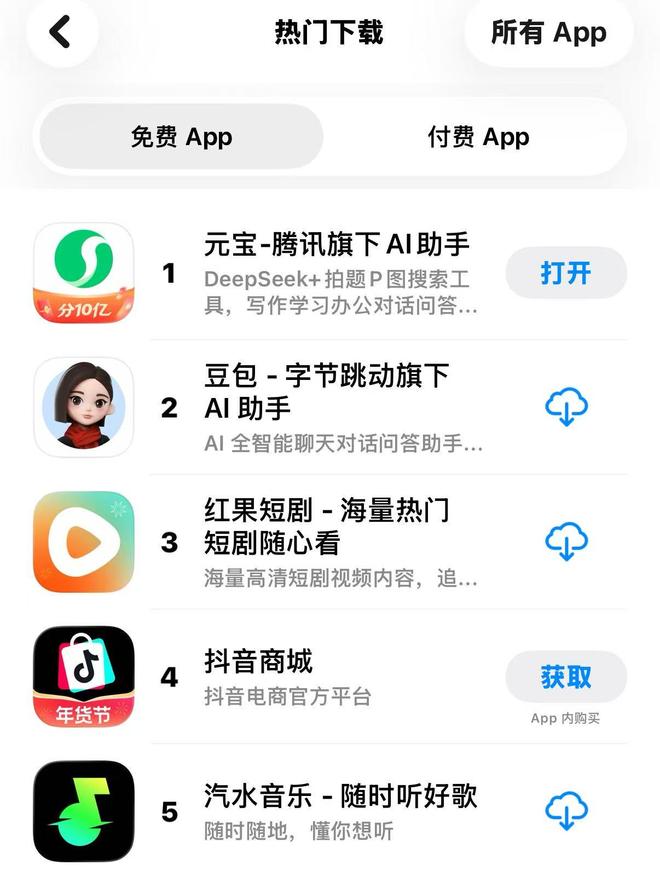660x871 pixels.
Task: View the 汽水音乐 app details
Action: coord(340,796)
